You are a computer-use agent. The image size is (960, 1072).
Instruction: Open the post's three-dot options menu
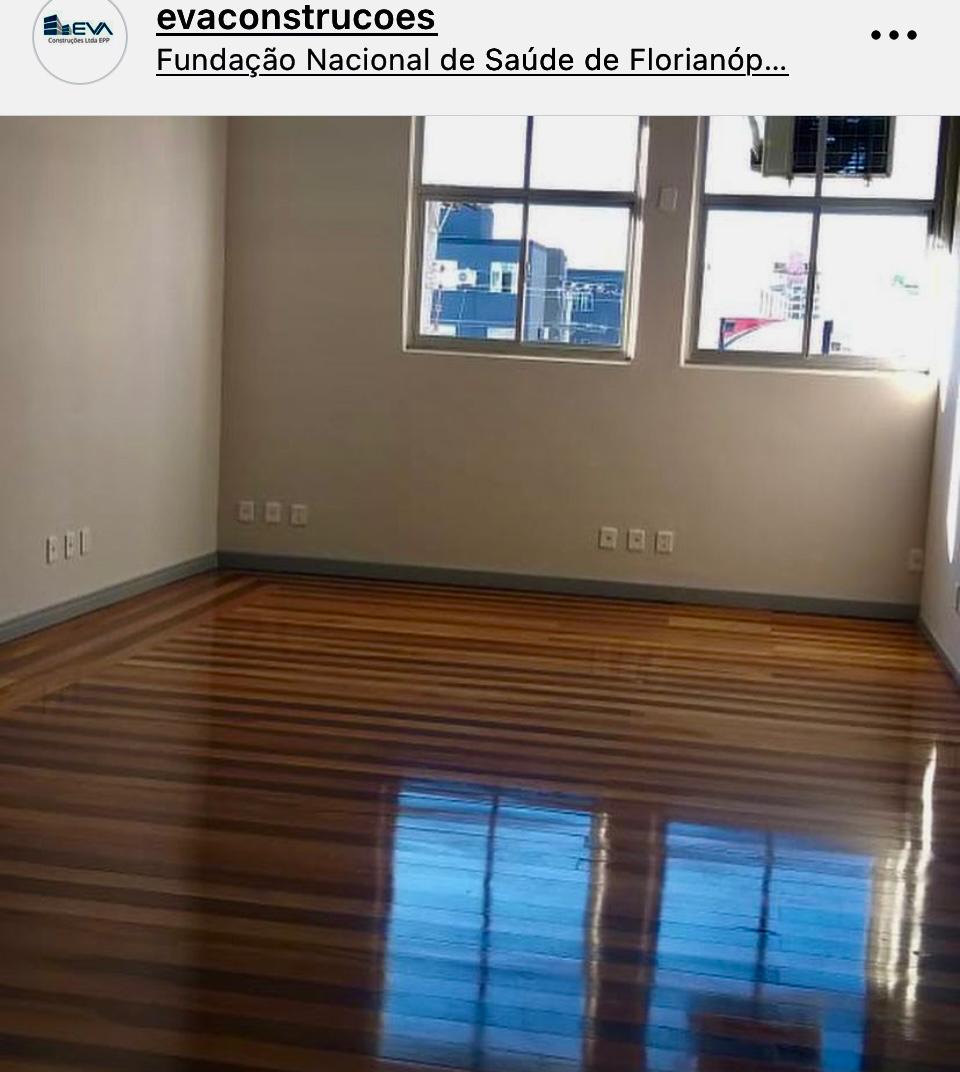893,35
